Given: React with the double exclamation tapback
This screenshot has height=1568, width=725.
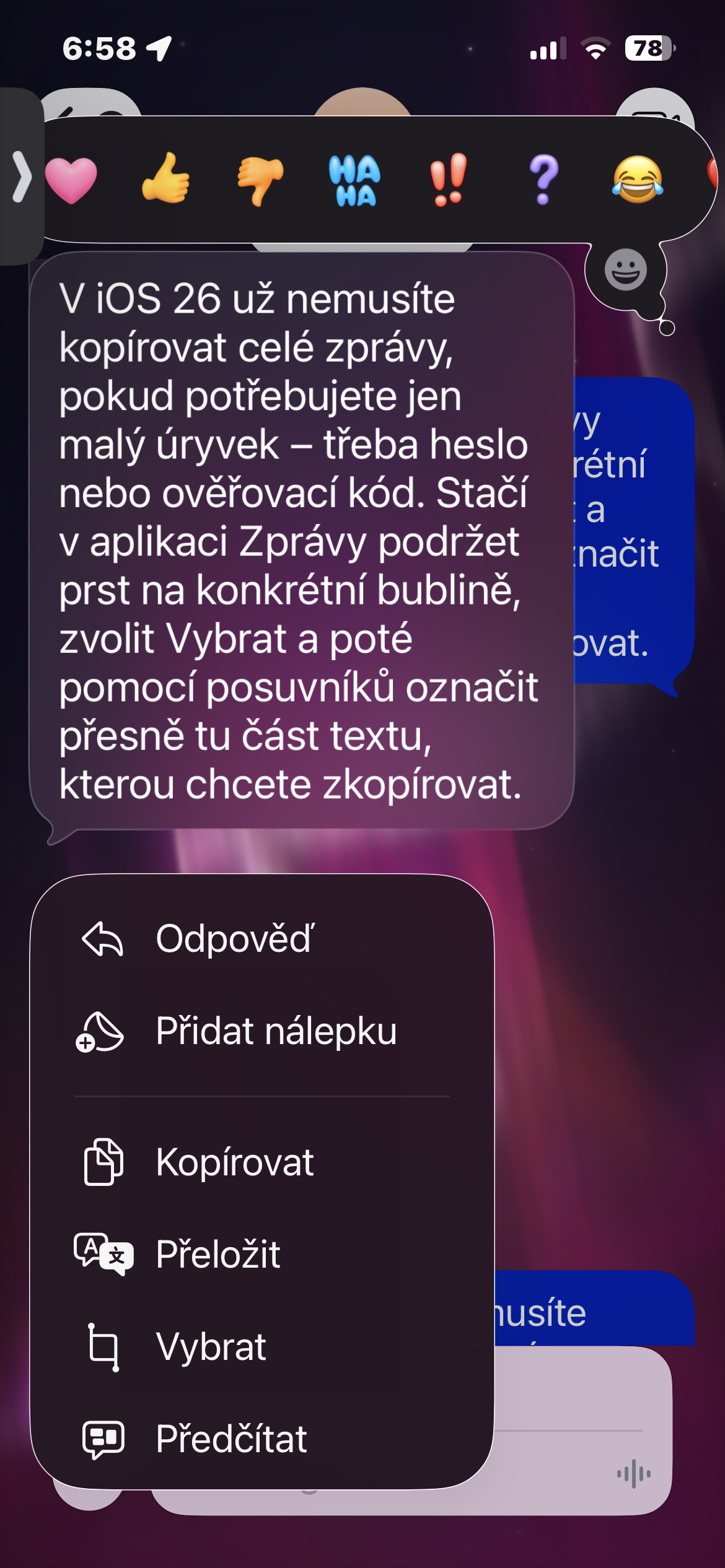Looking at the screenshot, I should [x=449, y=179].
